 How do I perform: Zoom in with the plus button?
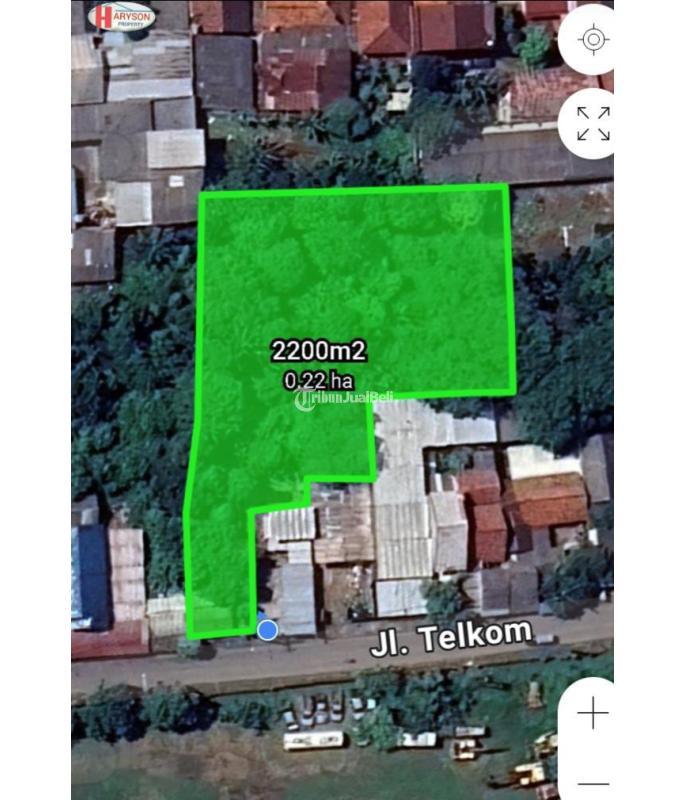(593, 713)
